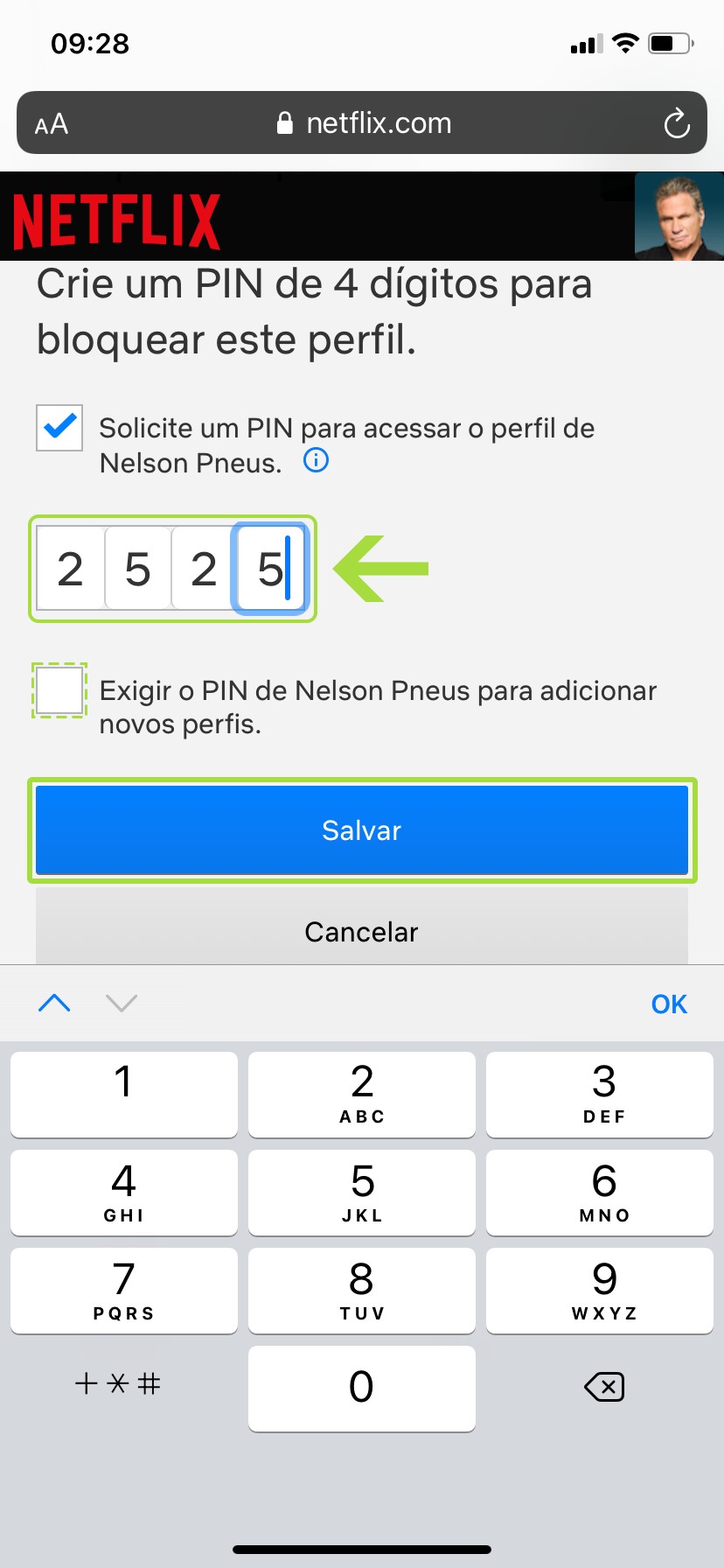Check Exigir o PIN para adicionar novos perfis
This screenshot has height=1568, width=724.
point(59,690)
